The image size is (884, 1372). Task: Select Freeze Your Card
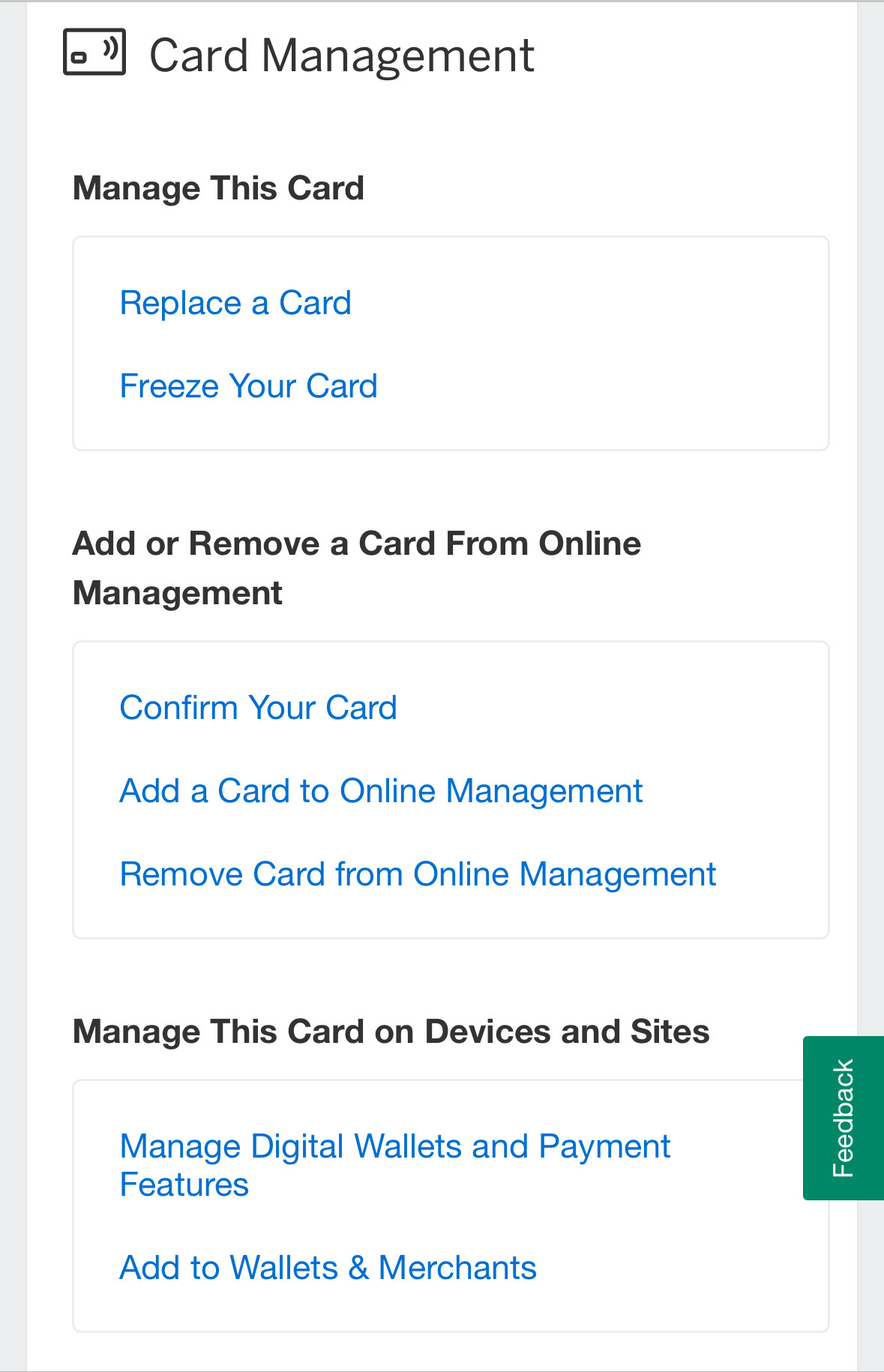click(x=248, y=387)
